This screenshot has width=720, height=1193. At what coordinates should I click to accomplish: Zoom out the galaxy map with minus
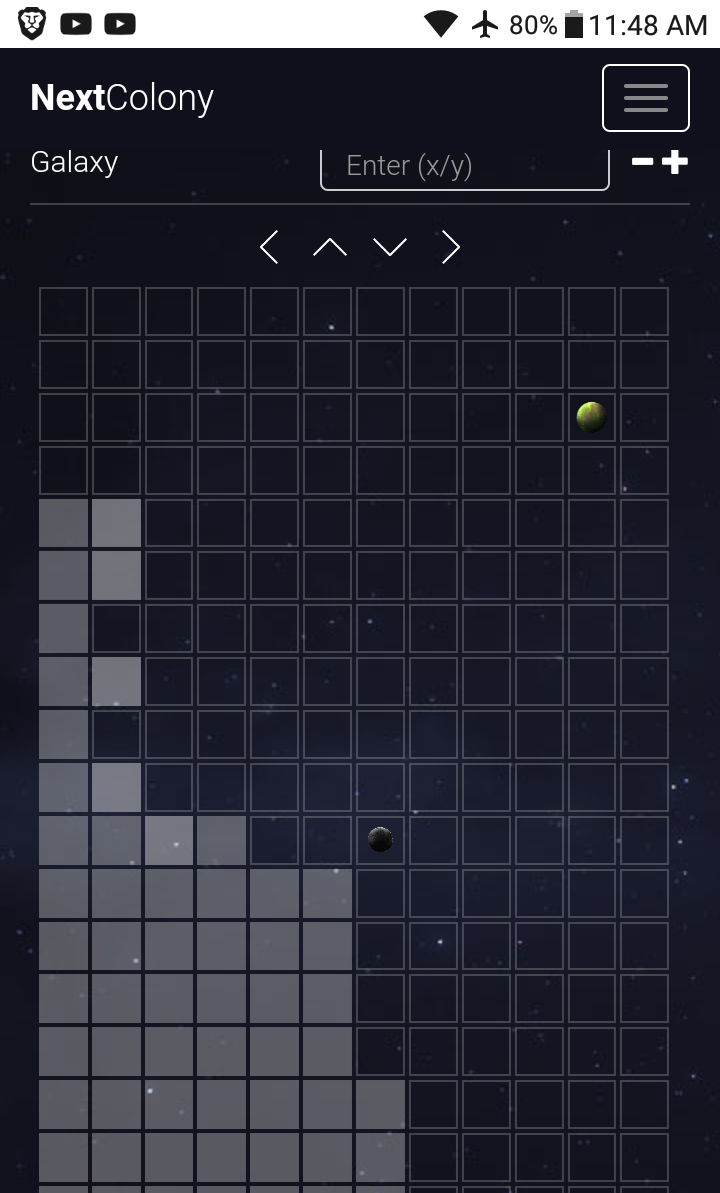[x=643, y=162]
